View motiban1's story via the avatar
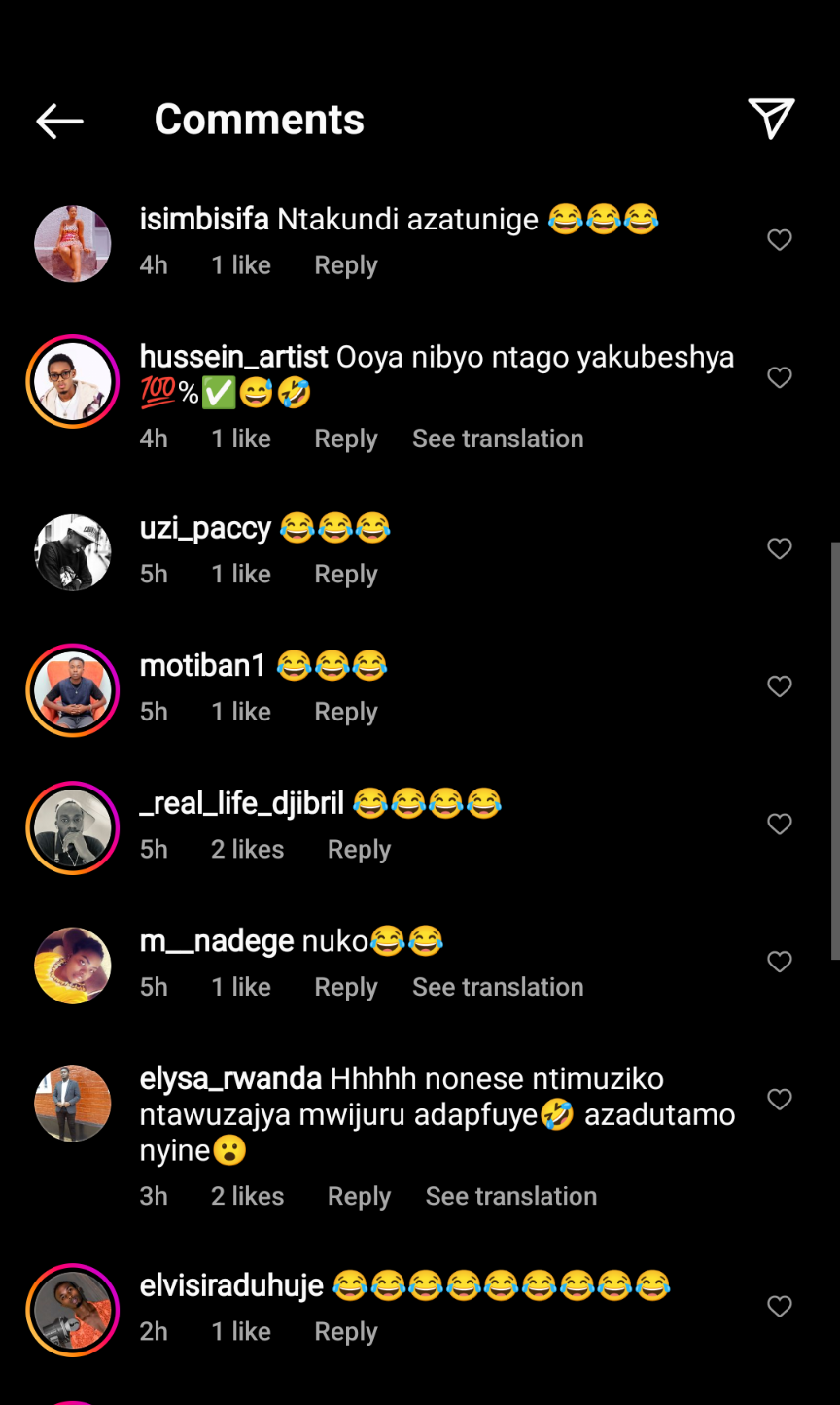The width and height of the screenshot is (840, 1405). 73,689
